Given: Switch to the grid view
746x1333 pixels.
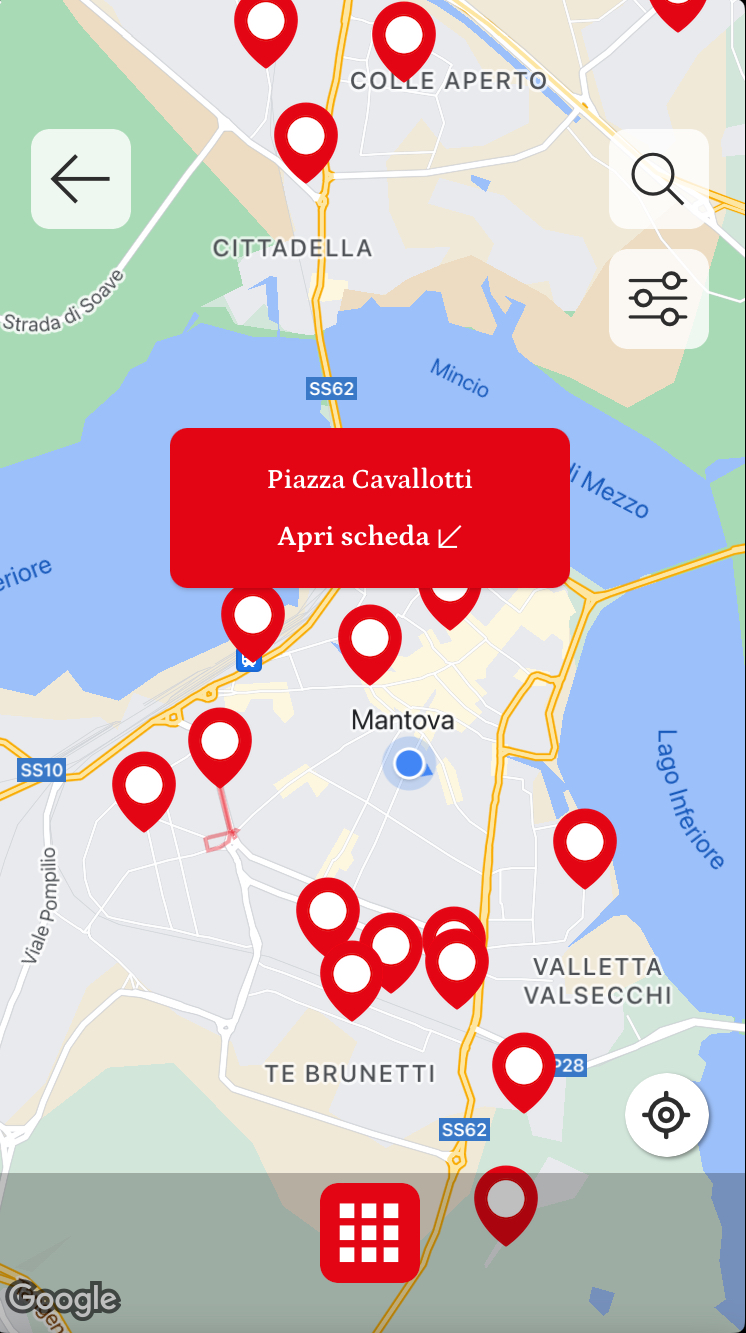Looking at the screenshot, I should coord(370,1232).
